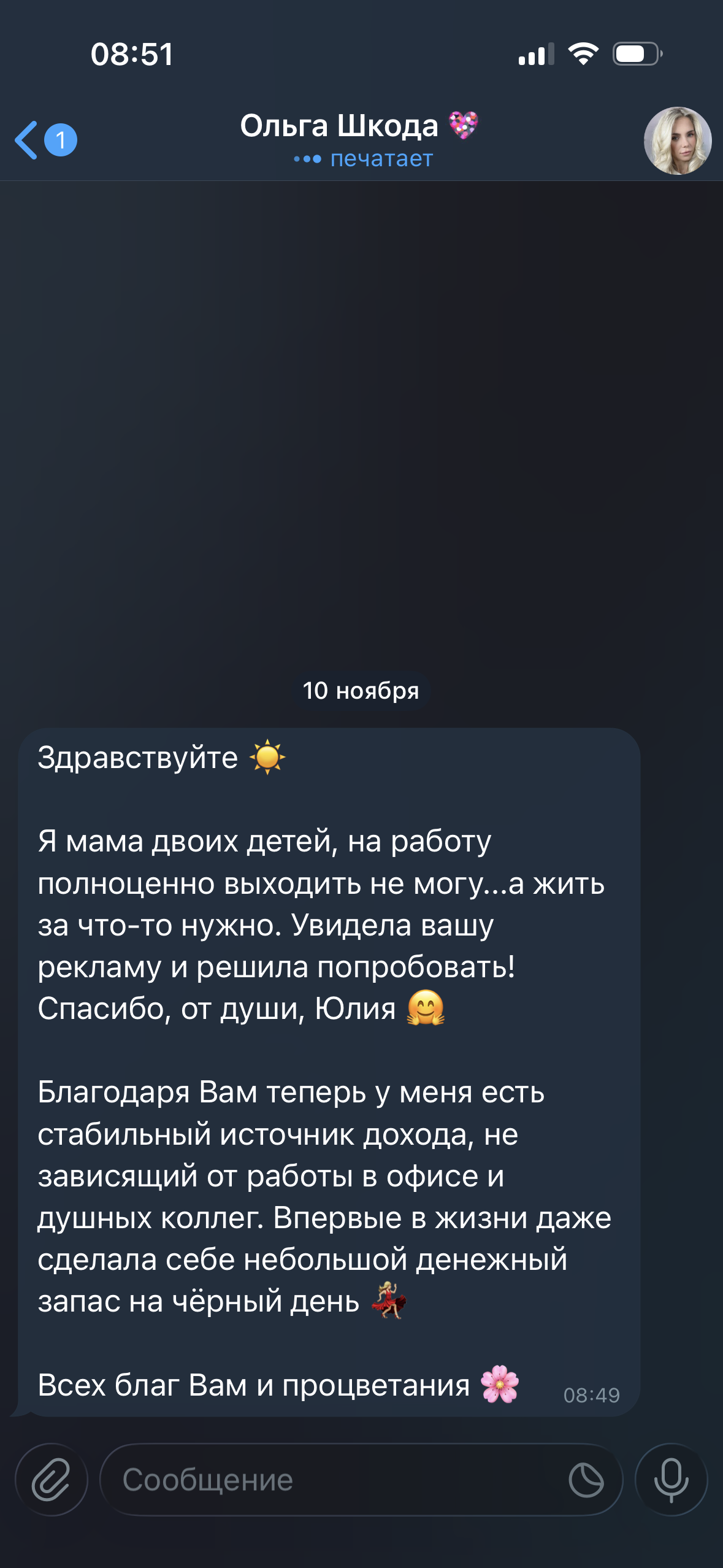Tap the печатает typing status text
This screenshot has height=1568, width=723.
click(381, 159)
